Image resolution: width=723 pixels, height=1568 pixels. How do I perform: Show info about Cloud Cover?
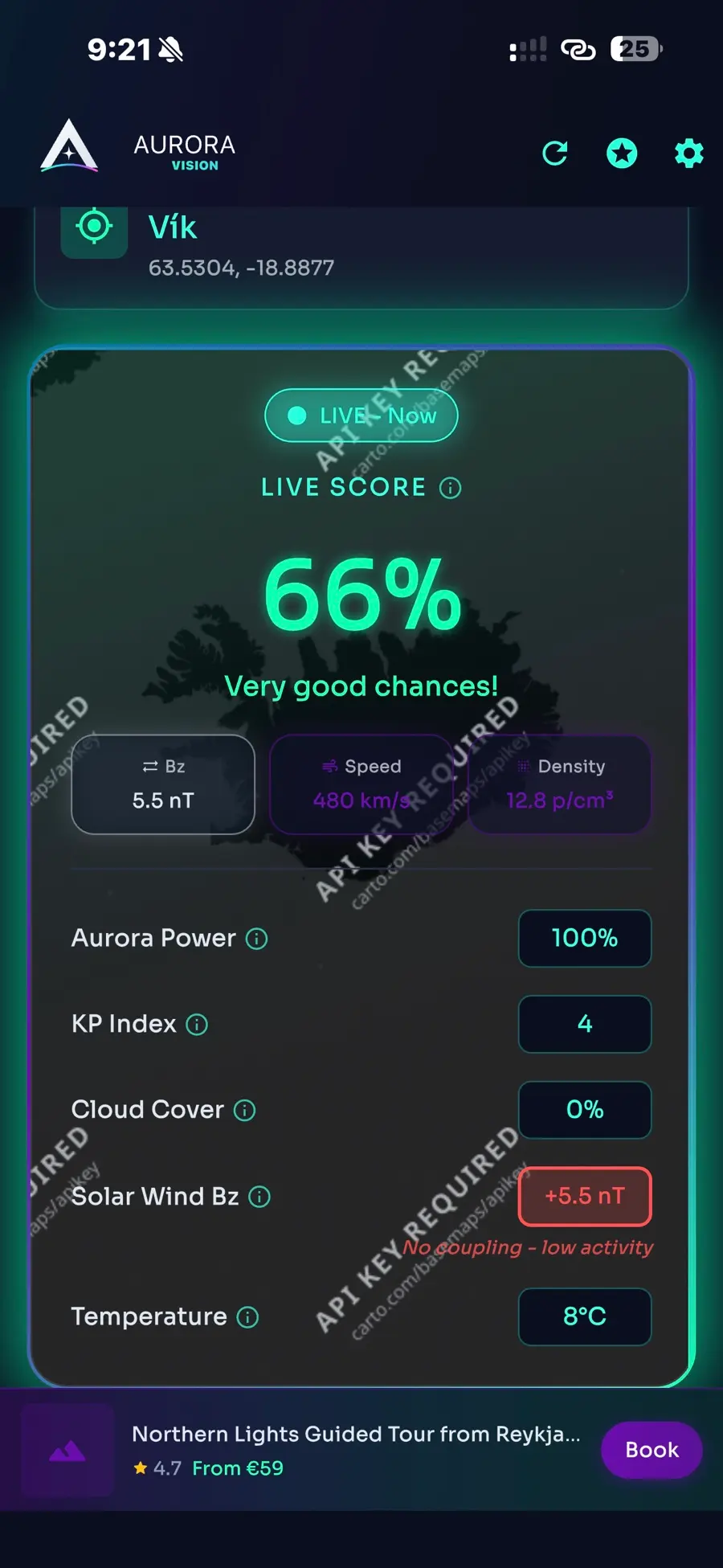(244, 1111)
